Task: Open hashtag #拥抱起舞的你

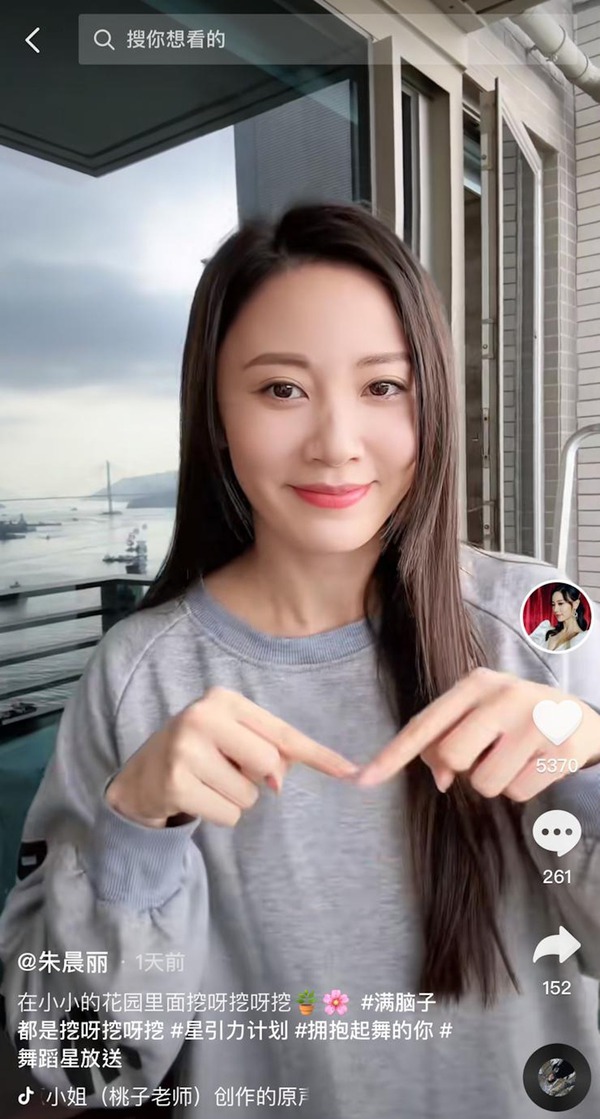Action: (364, 1030)
